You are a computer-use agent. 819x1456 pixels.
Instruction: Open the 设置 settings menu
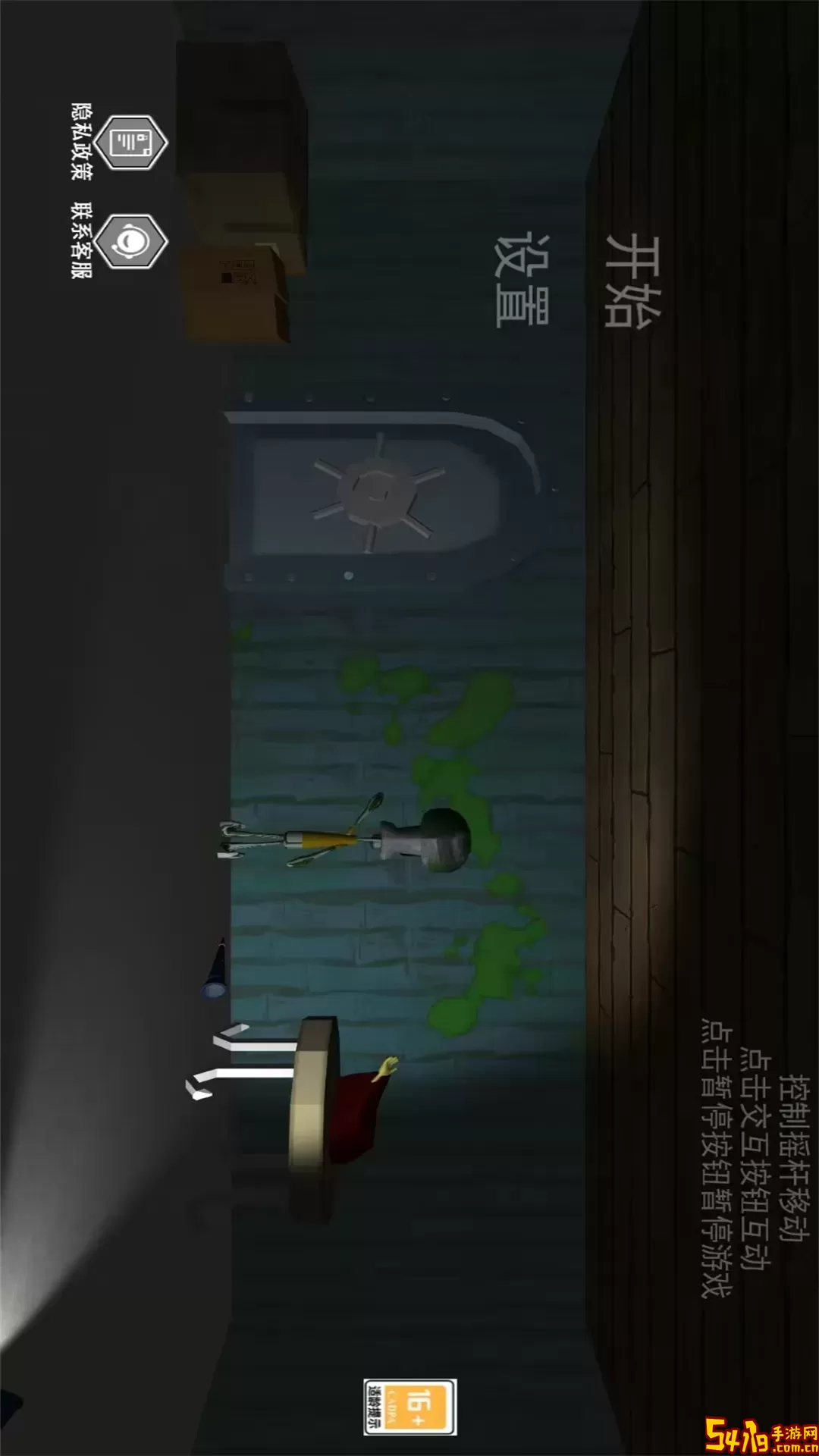click(x=522, y=281)
